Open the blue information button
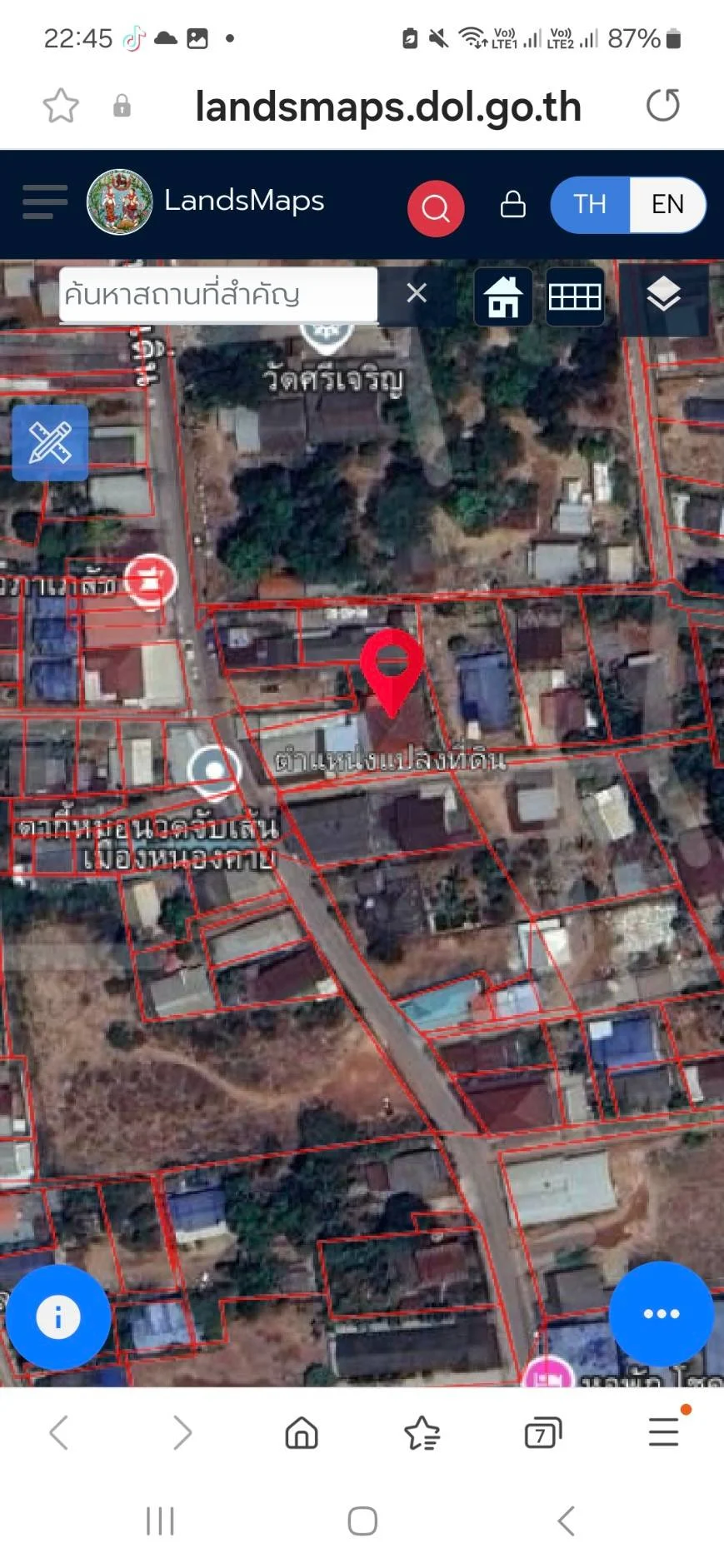The width and height of the screenshot is (724, 1568). coord(58,1317)
